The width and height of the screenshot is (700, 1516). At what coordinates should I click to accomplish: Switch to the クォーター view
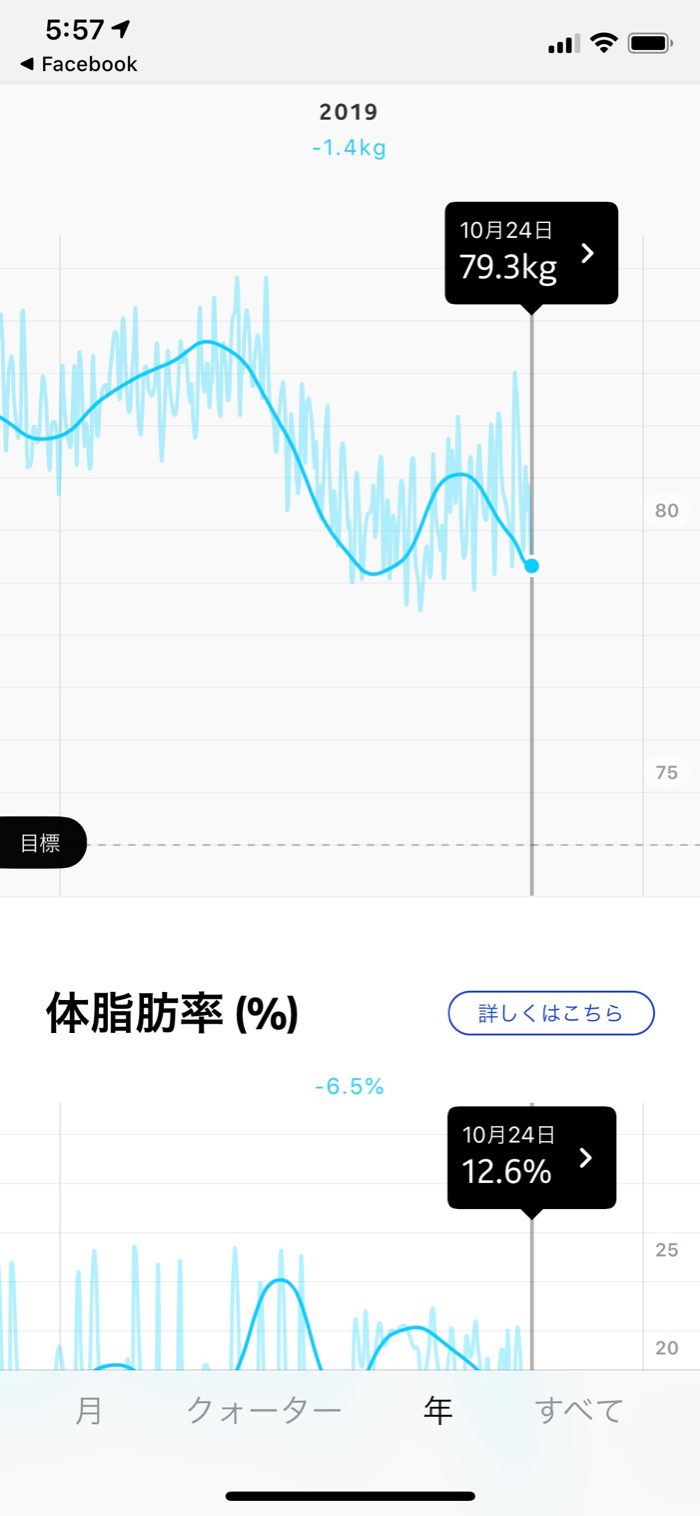pyautogui.click(x=264, y=1410)
